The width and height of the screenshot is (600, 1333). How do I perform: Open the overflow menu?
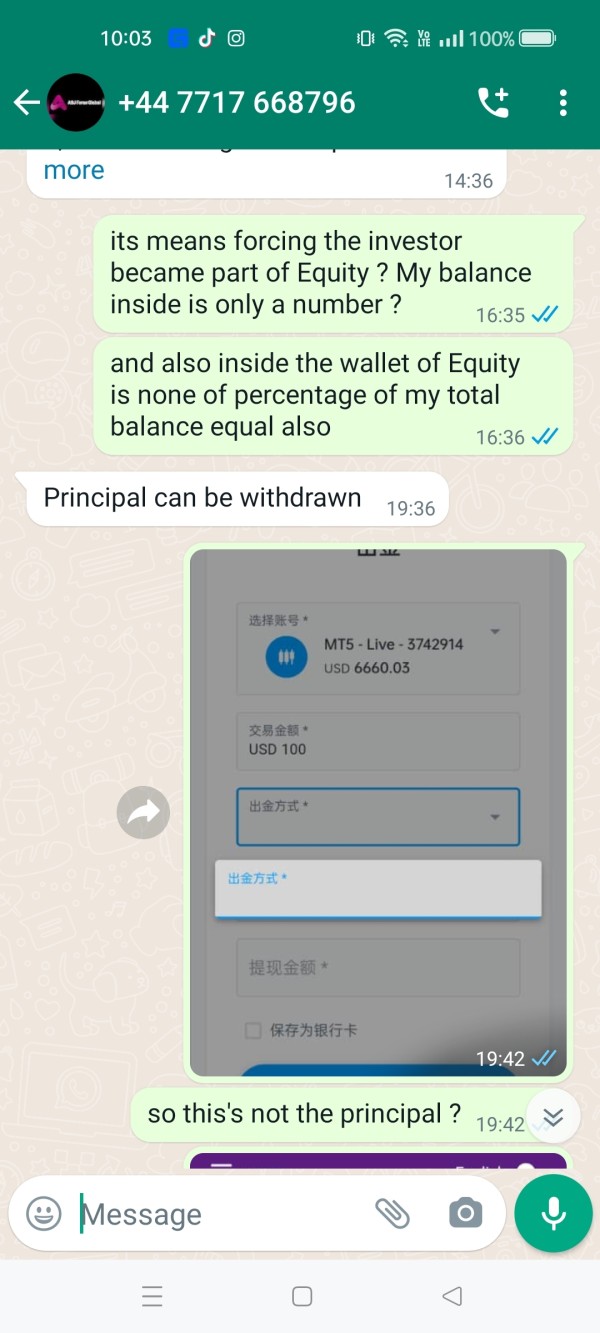pyautogui.click(x=563, y=102)
